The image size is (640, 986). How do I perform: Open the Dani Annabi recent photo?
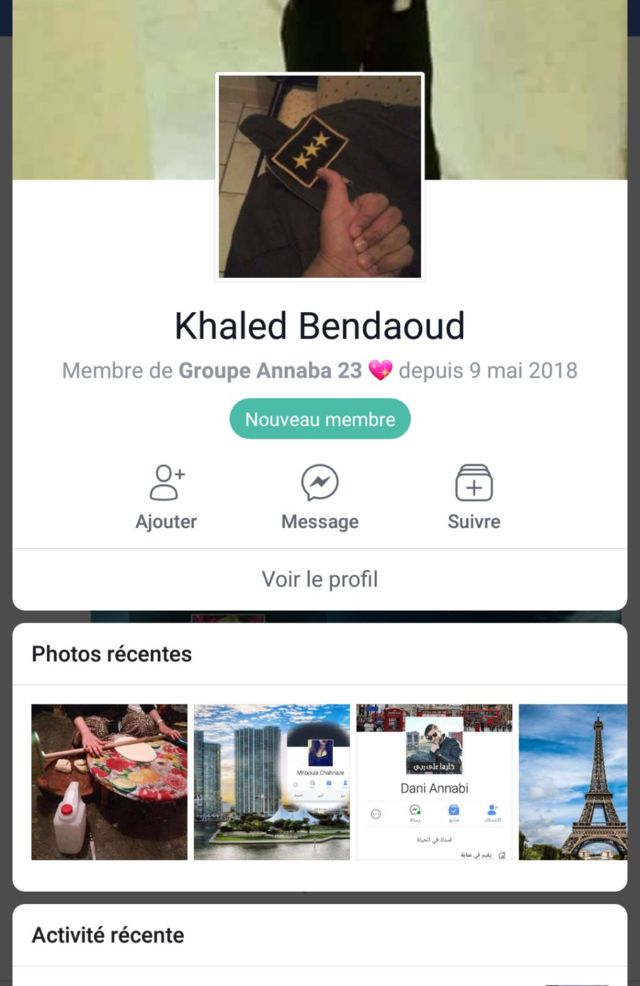pyautogui.click(x=434, y=781)
